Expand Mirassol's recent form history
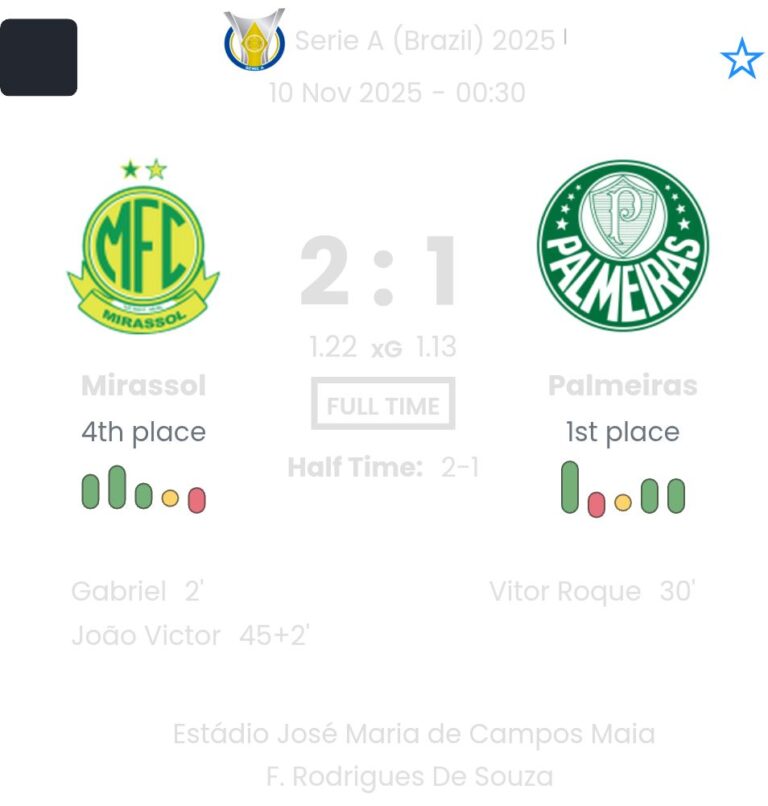This screenshot has width=768, height=806. (x=143, y=491)
